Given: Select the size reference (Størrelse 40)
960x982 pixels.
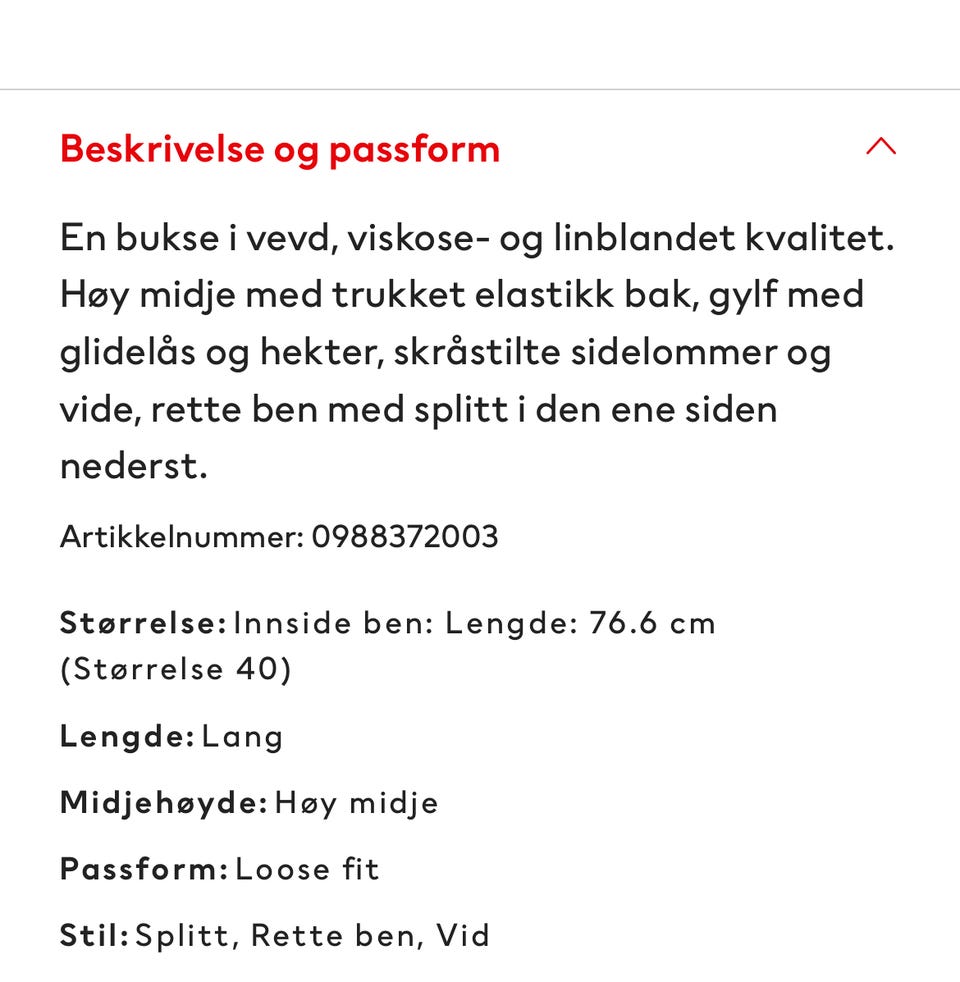Looking at the screenshot, I should point(176,668).
